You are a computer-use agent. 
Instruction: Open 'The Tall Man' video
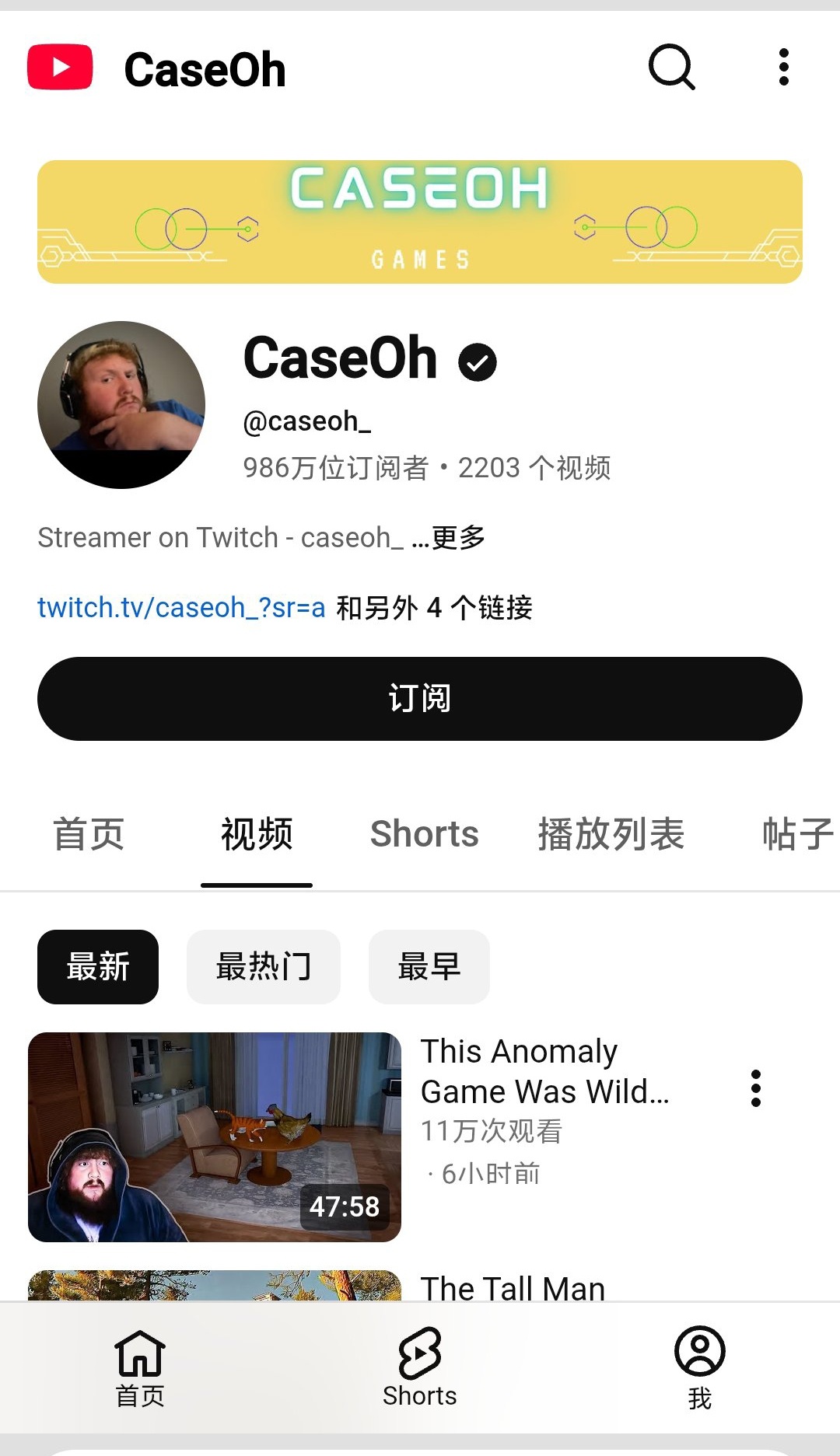(513, 1287)
